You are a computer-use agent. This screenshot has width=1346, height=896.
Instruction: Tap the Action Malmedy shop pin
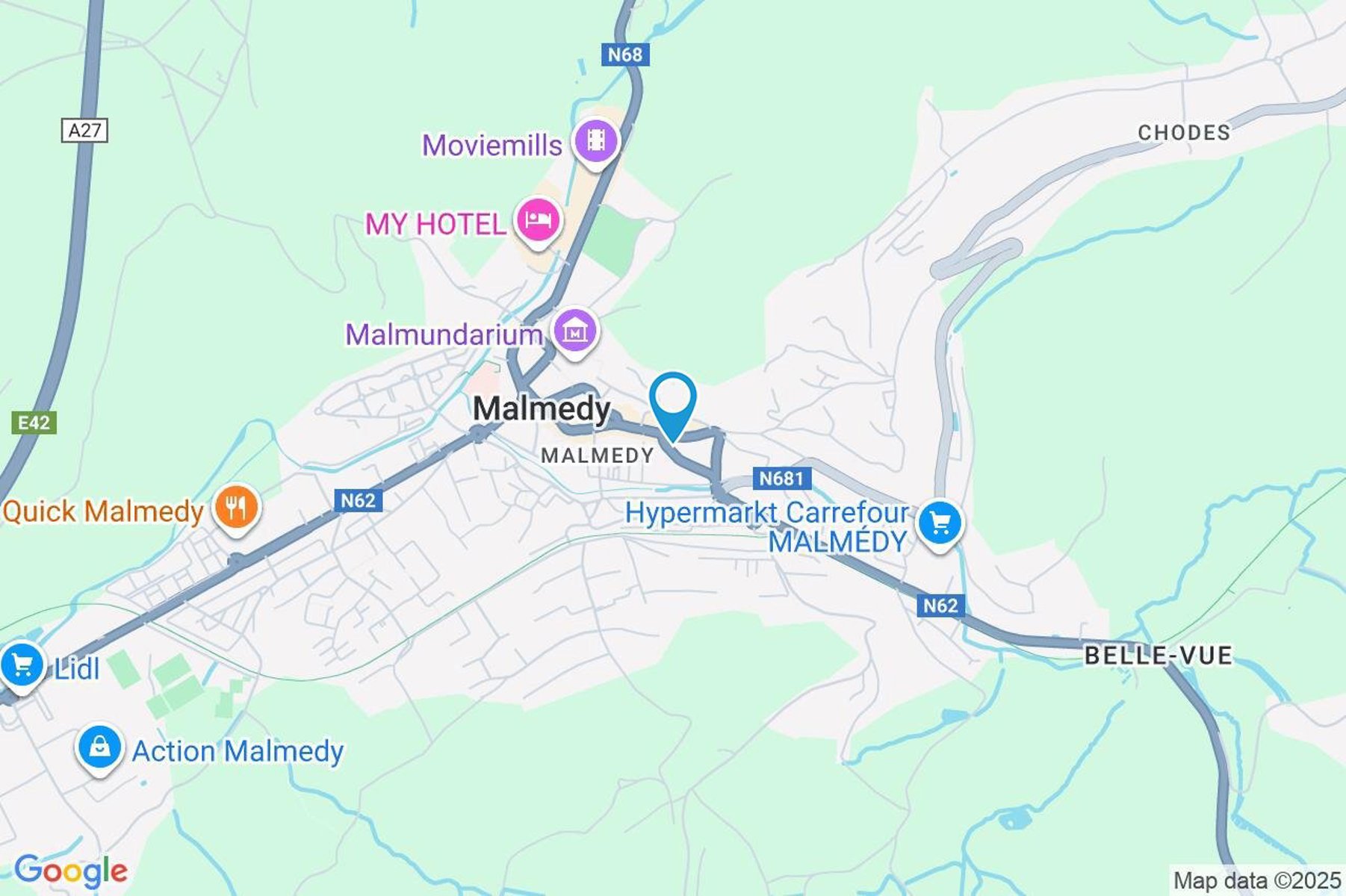pos(99,747)
